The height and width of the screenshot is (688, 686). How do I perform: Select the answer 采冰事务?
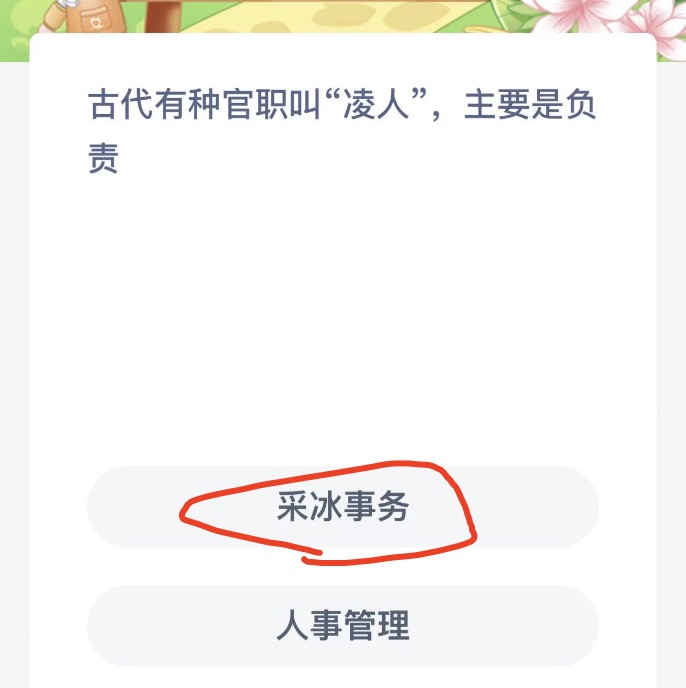click(x=343, y=507)
